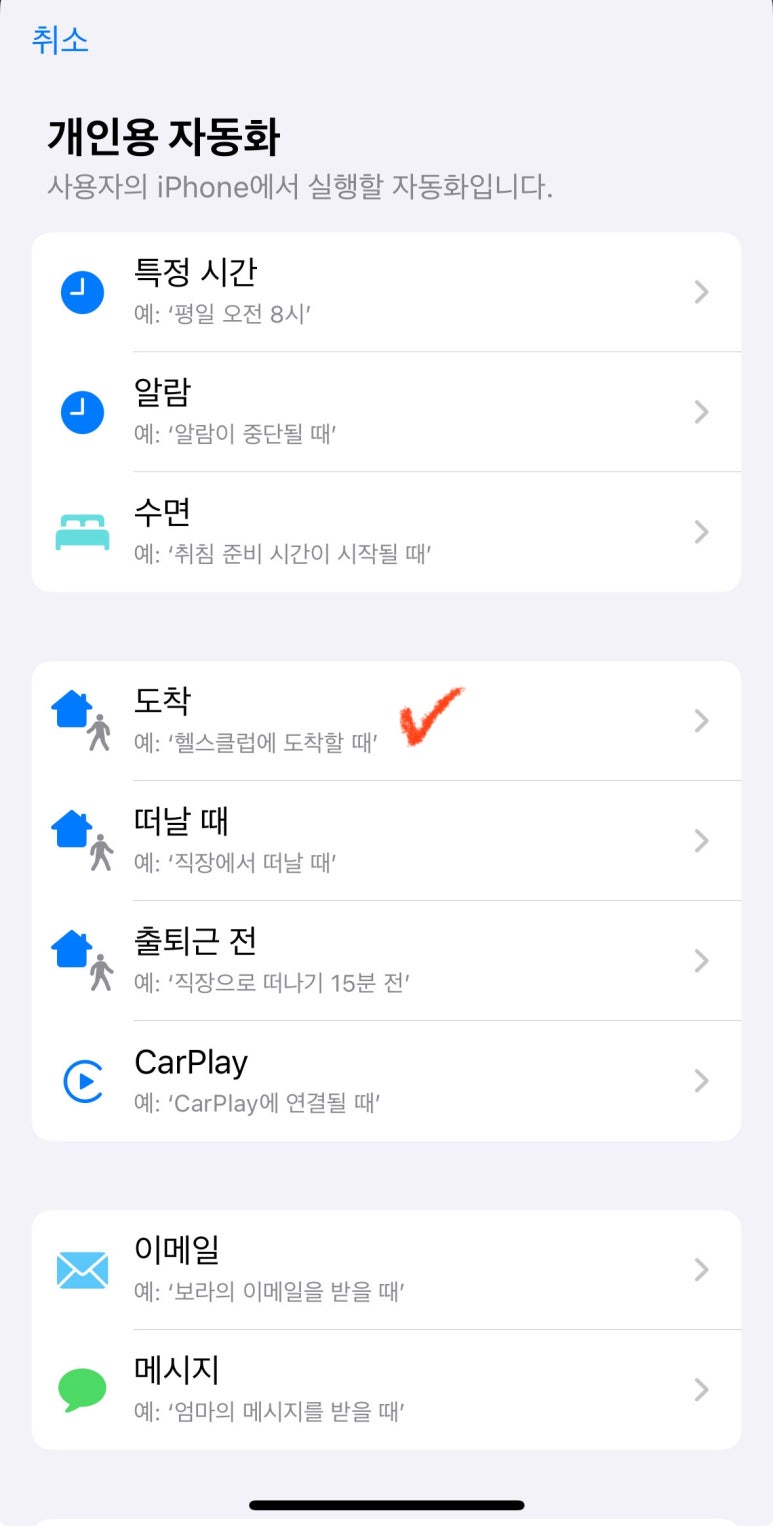Image resolution: width=773 pixels, height=1526 pixels.
Task: Open the 이메일 automation trigger
Action: pos(386,1270)
